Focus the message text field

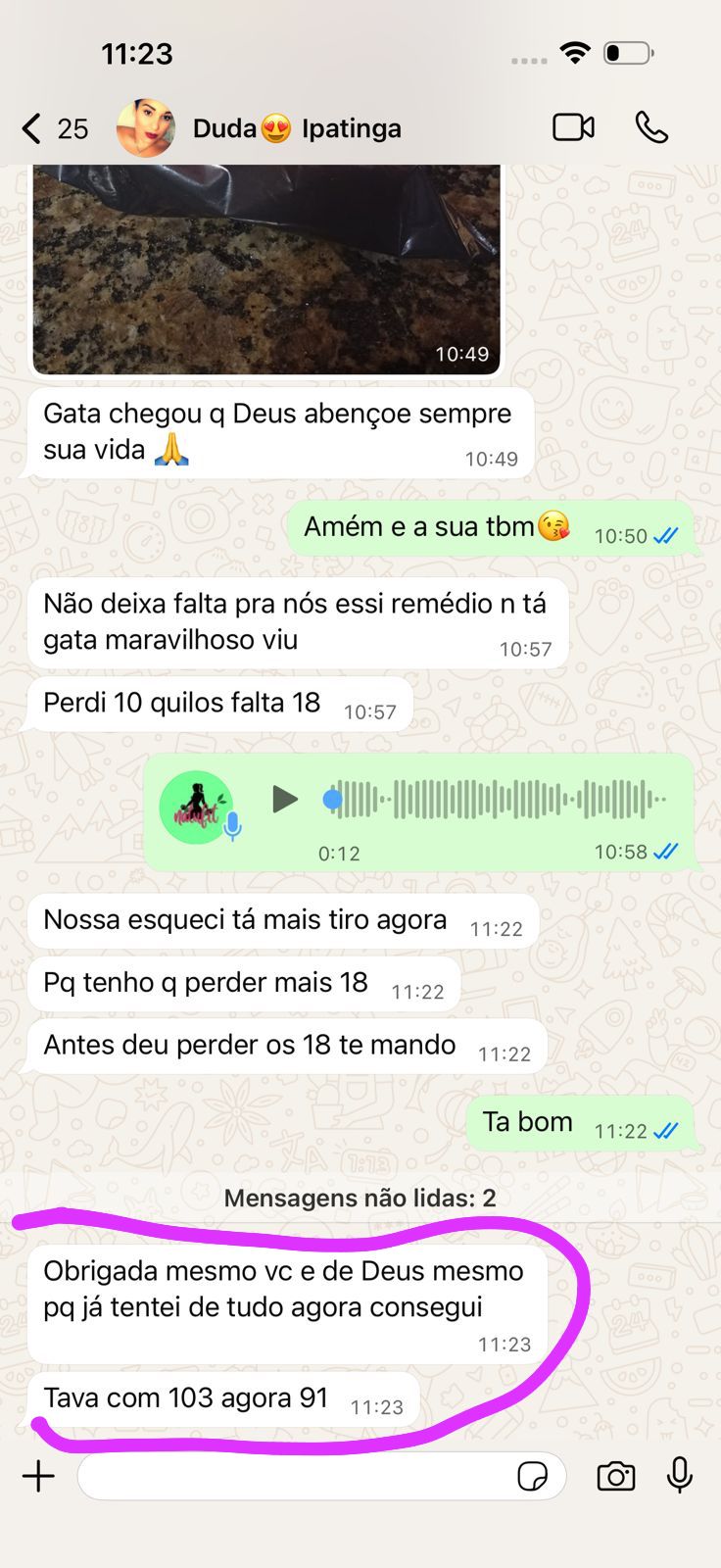click(294, 1476)
